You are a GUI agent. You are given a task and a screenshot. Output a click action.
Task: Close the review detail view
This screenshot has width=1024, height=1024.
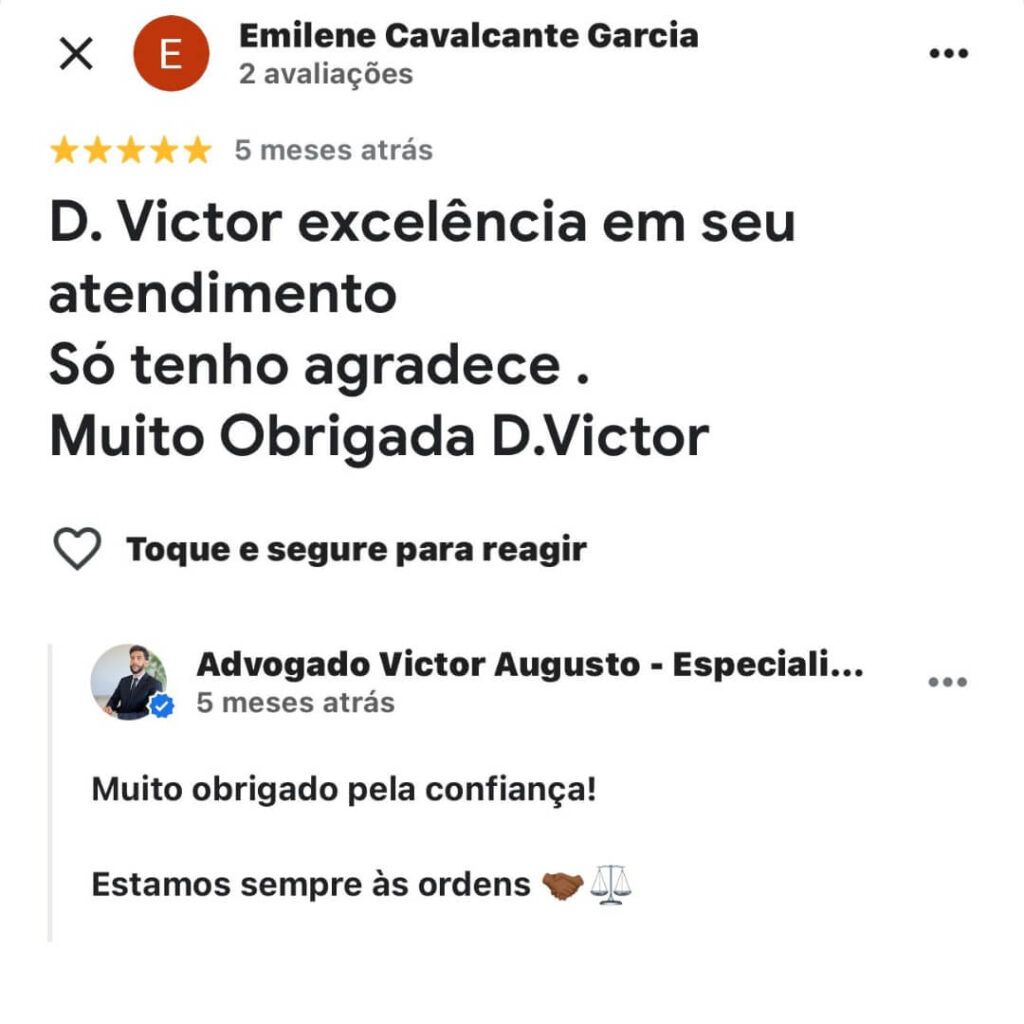click(76, 54)
